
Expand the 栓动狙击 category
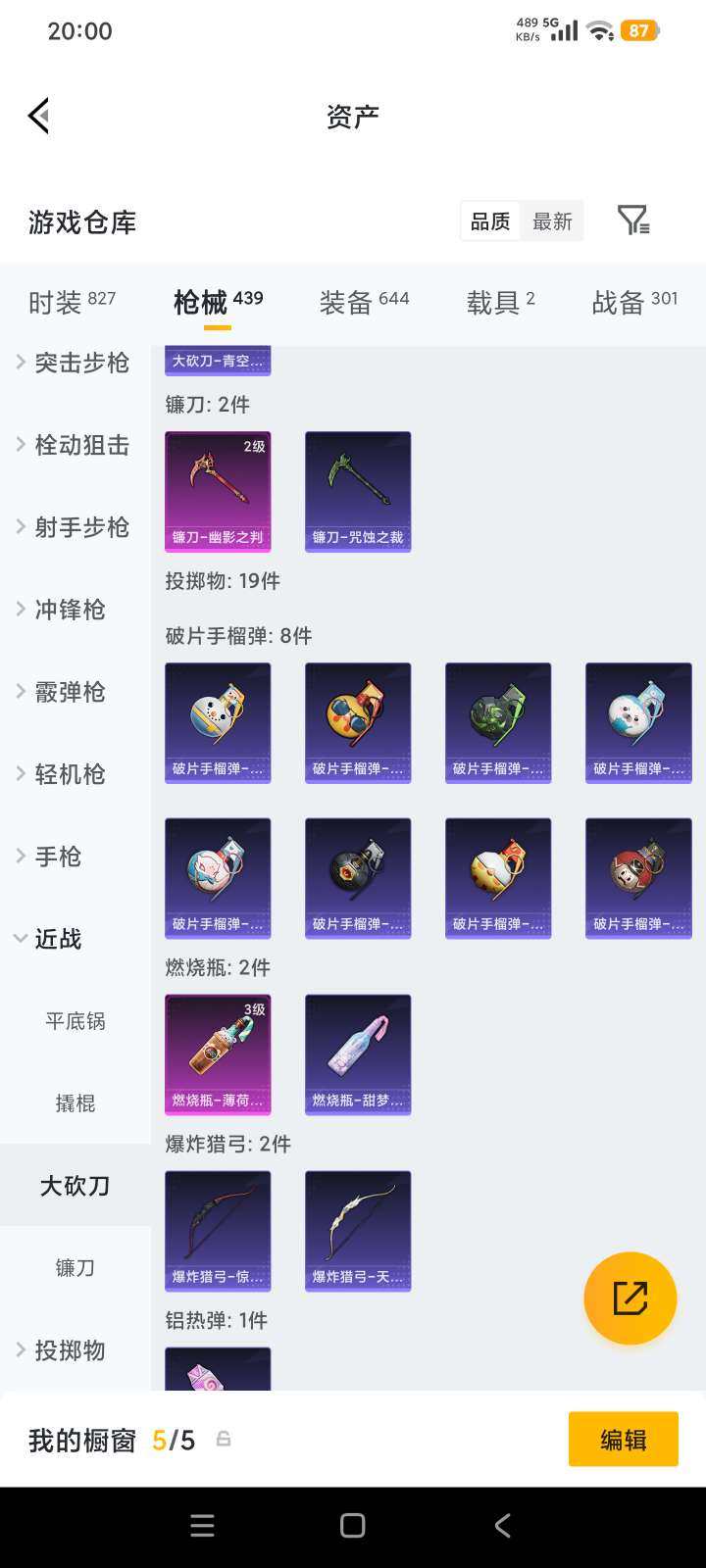pyautogui.click(x=75, y=445)
